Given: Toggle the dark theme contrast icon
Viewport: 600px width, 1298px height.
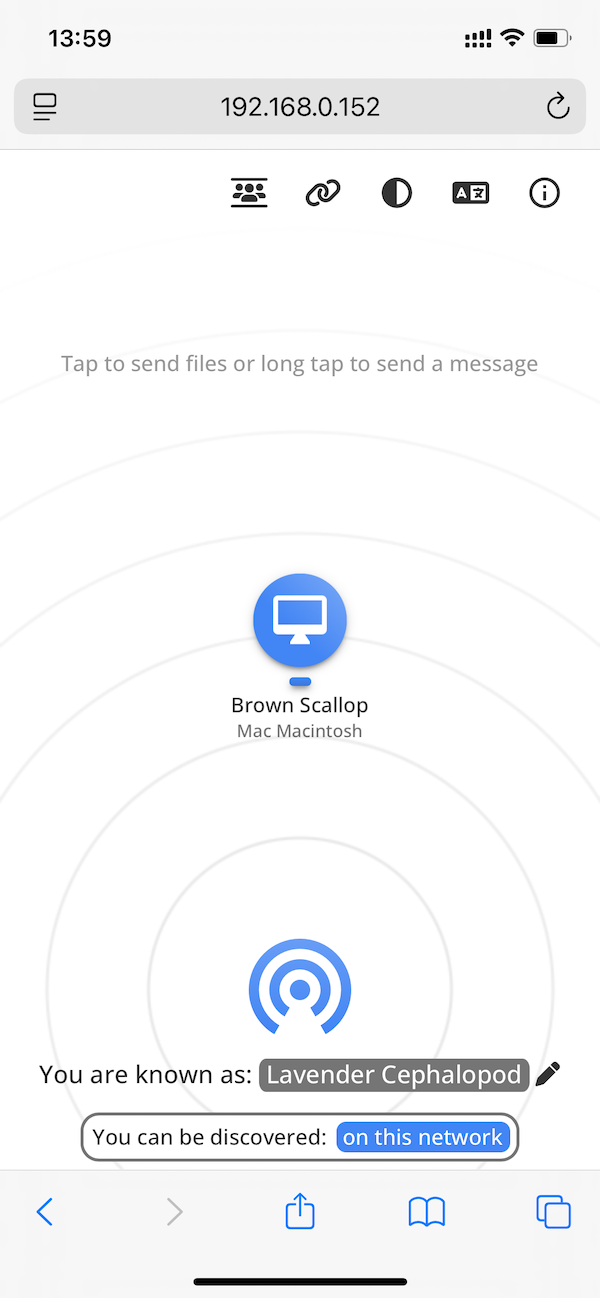Looking at the screenshot, I should [x=397, y=193].
